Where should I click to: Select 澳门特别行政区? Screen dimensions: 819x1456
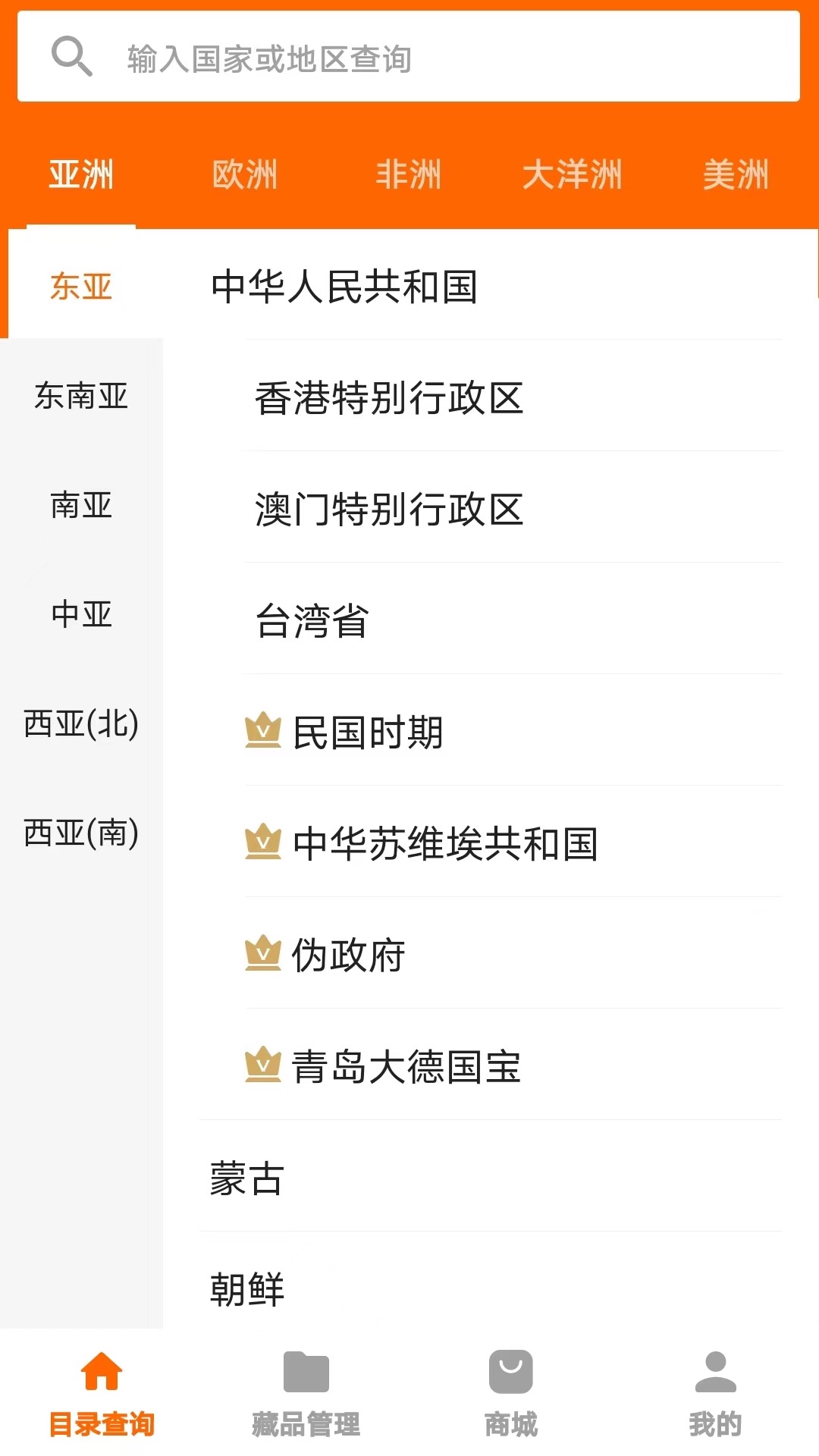tap(389, 509)
